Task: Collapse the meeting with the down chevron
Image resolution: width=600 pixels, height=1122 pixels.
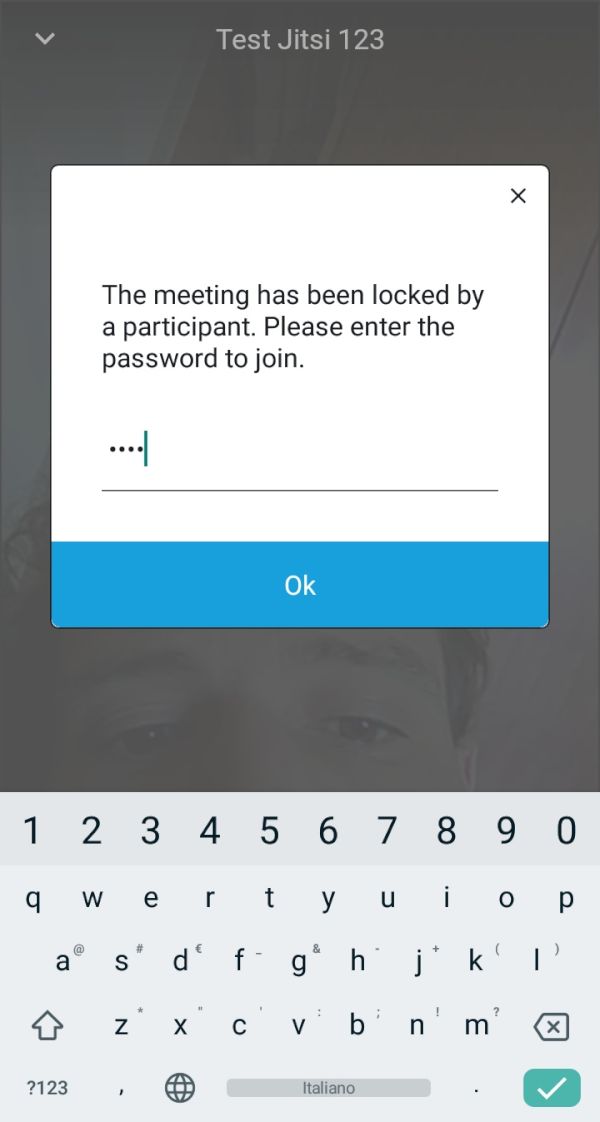Action: tap(44, 39)
